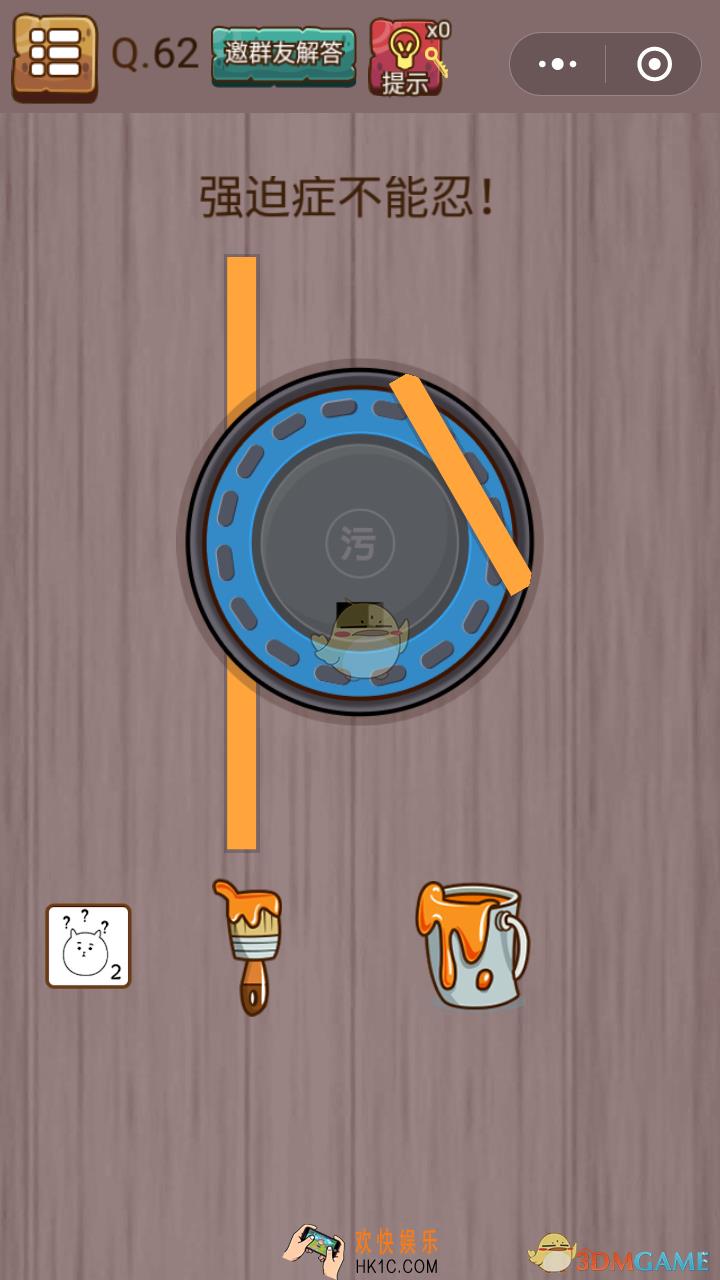Screen dimensions: 720x1280
Task: Open the confused cat card
Action: pos(88,946)
